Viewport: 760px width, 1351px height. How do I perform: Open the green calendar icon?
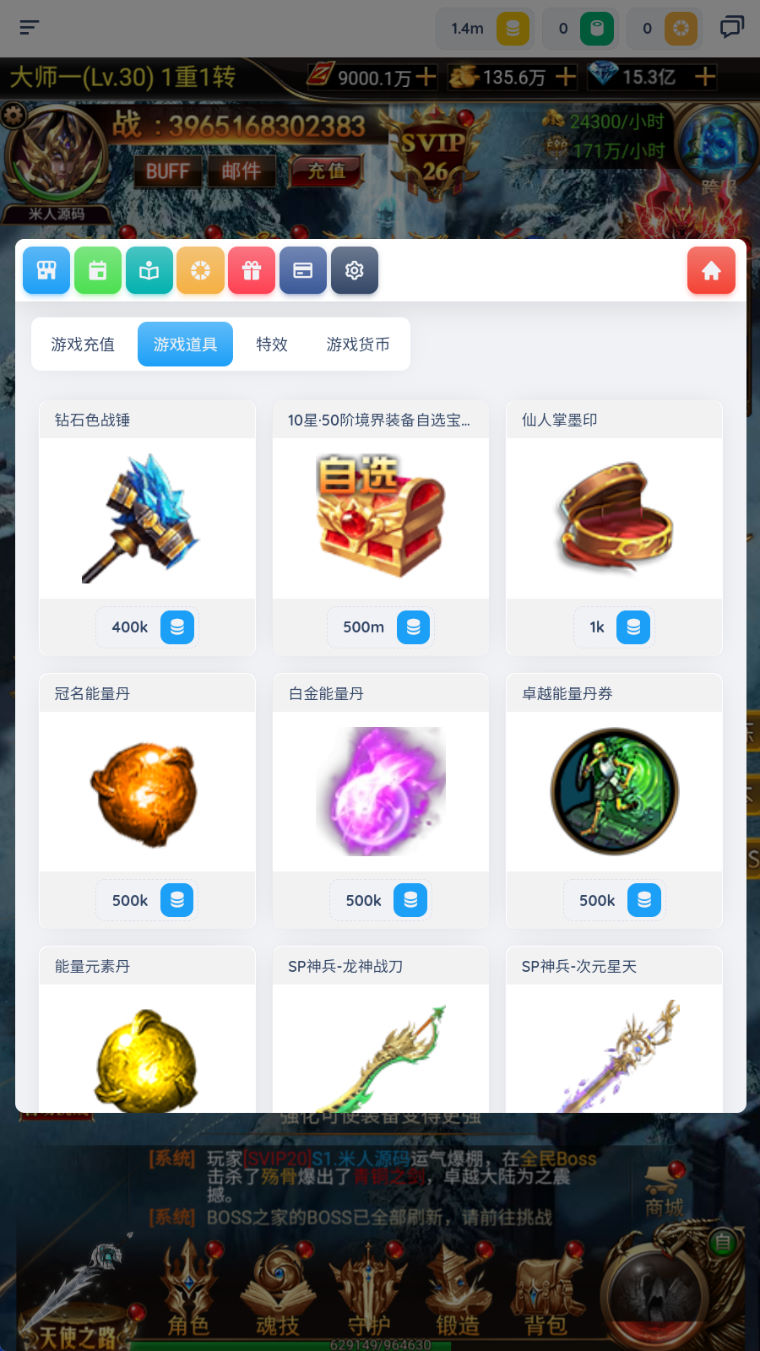click(98, 270)
